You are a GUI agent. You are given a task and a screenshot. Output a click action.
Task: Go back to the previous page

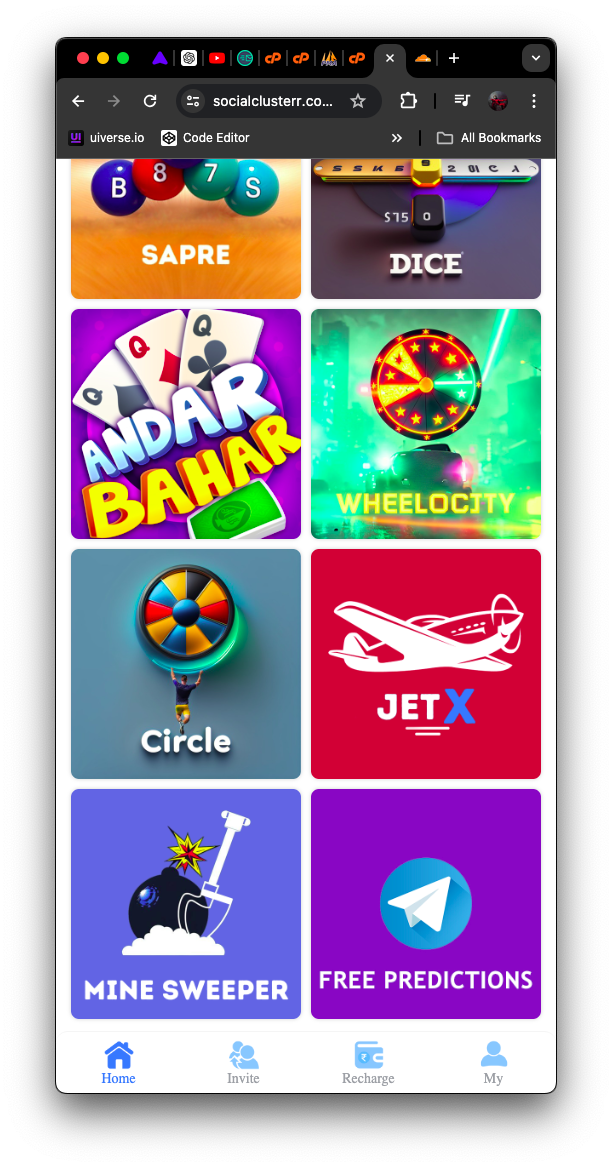(x=78, y=101)
